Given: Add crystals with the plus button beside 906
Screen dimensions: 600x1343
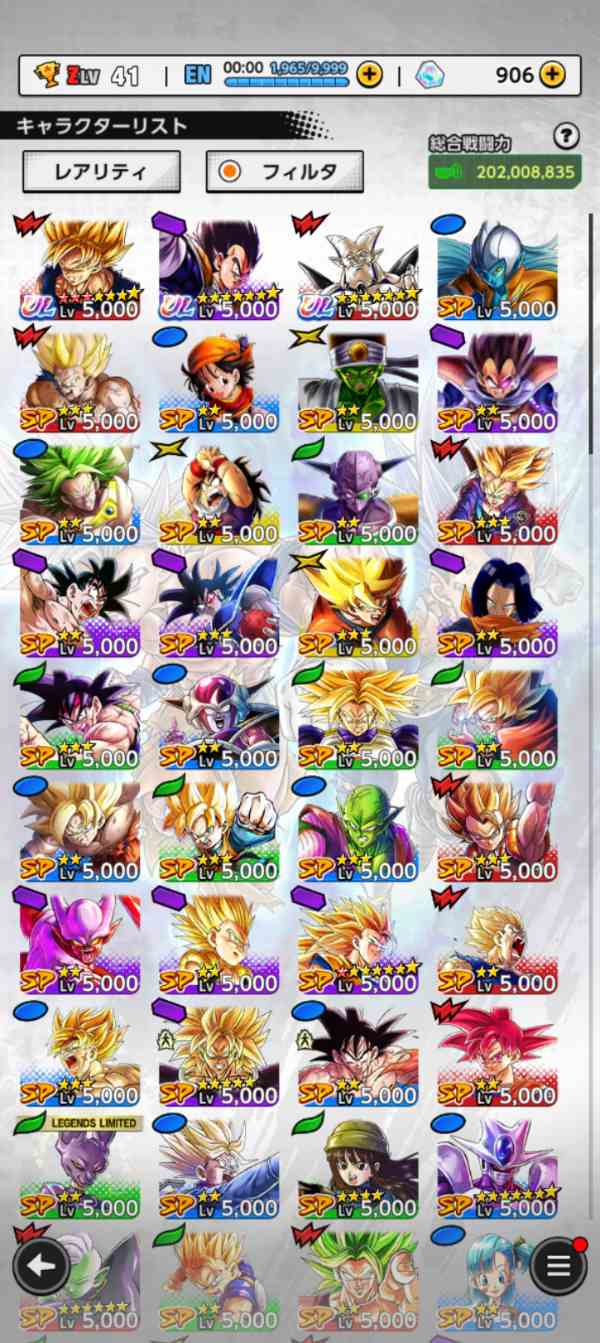Looking at the screenshot, I should 552,74.
